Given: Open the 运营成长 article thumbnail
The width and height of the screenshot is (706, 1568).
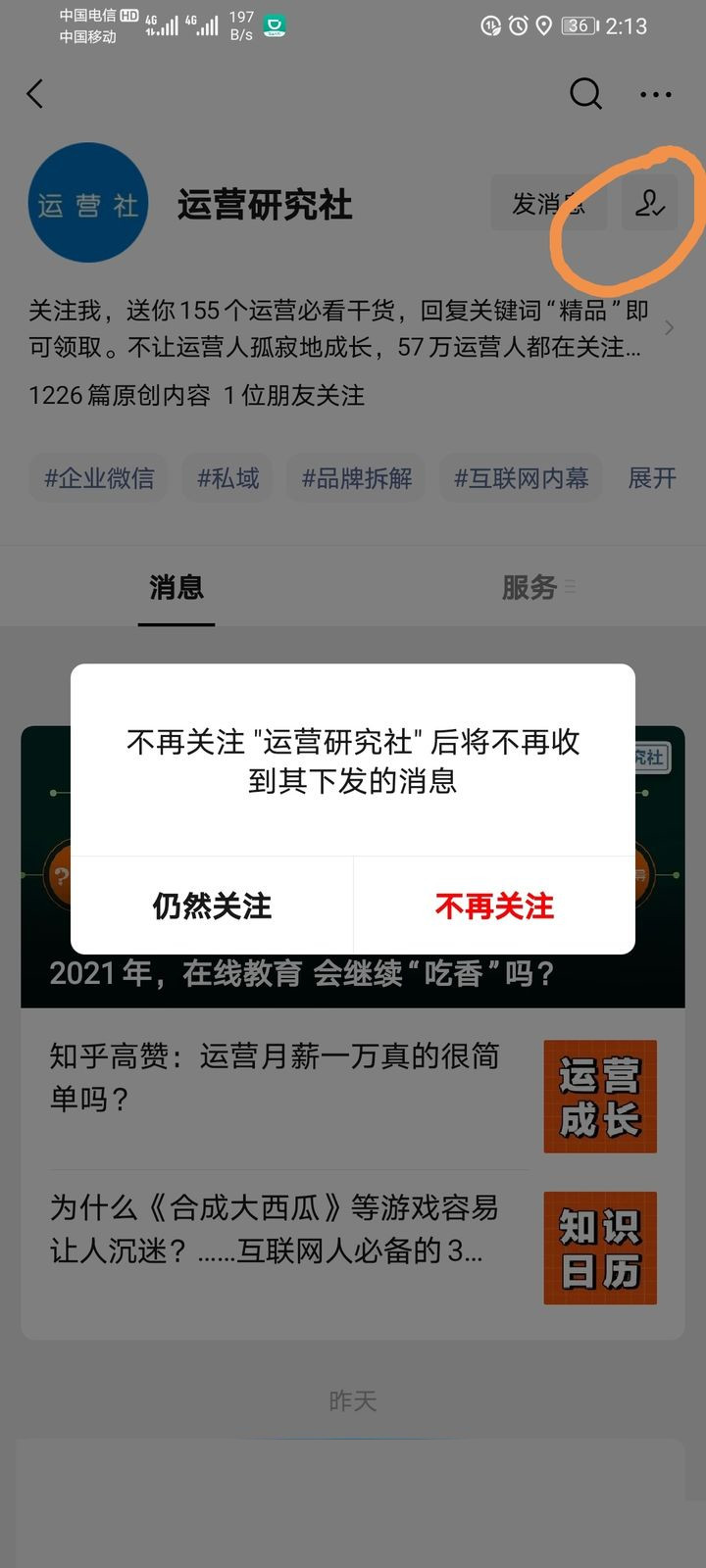Looking at the screenshot, I should tap(599, 1096).
